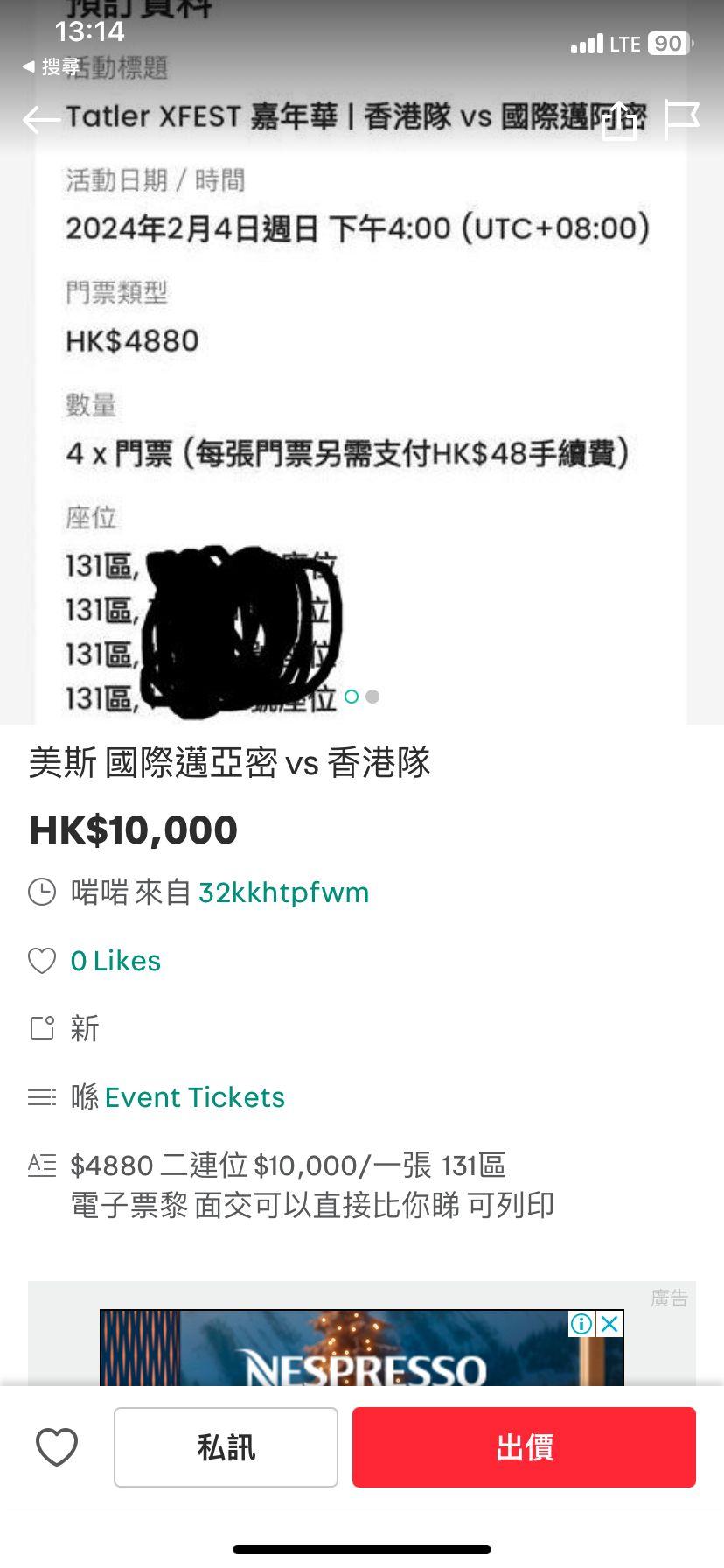This screenshot has width=724, height=1568.
Task: Open the 搜尋 return link in the status bar
Action: (48, 67)
